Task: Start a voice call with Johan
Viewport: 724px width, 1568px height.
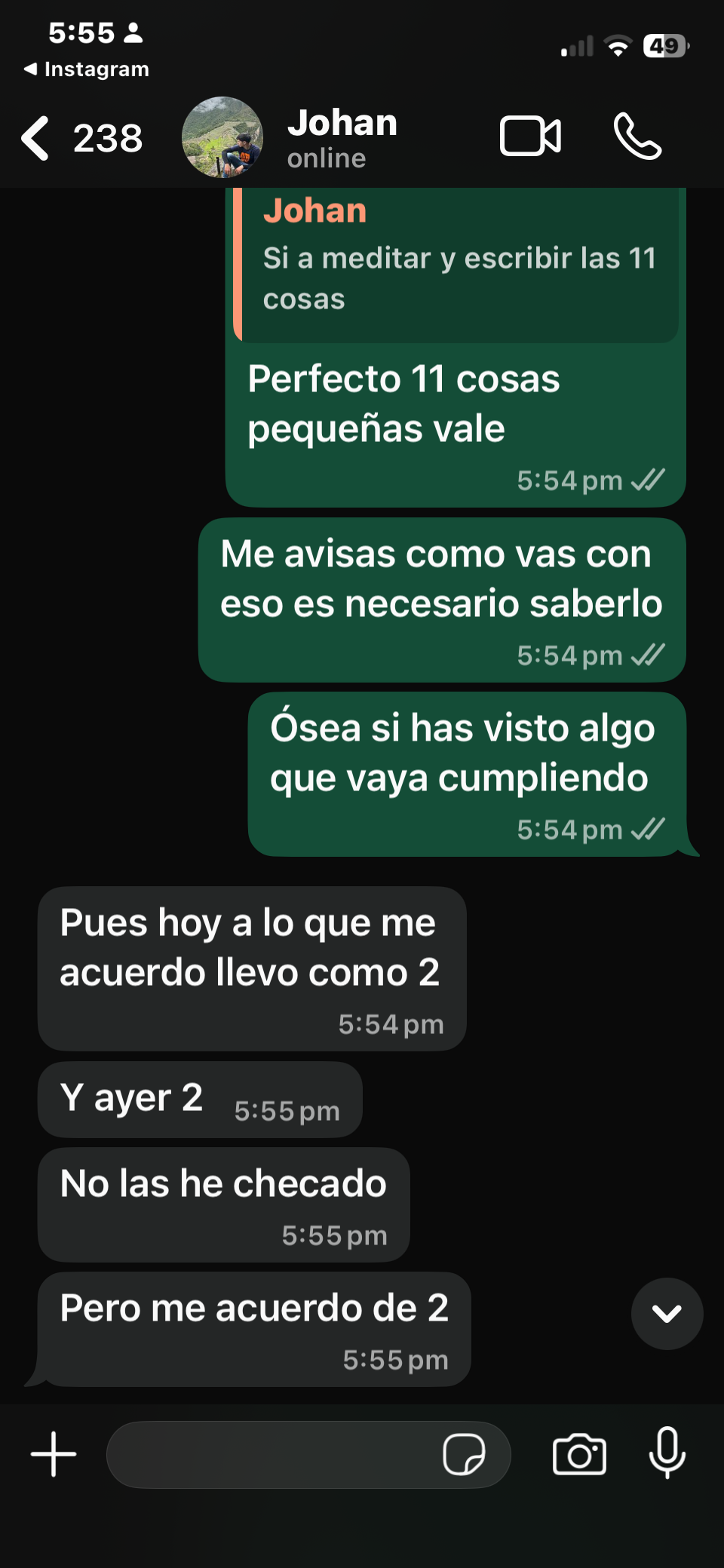Action: coord(637,137)
